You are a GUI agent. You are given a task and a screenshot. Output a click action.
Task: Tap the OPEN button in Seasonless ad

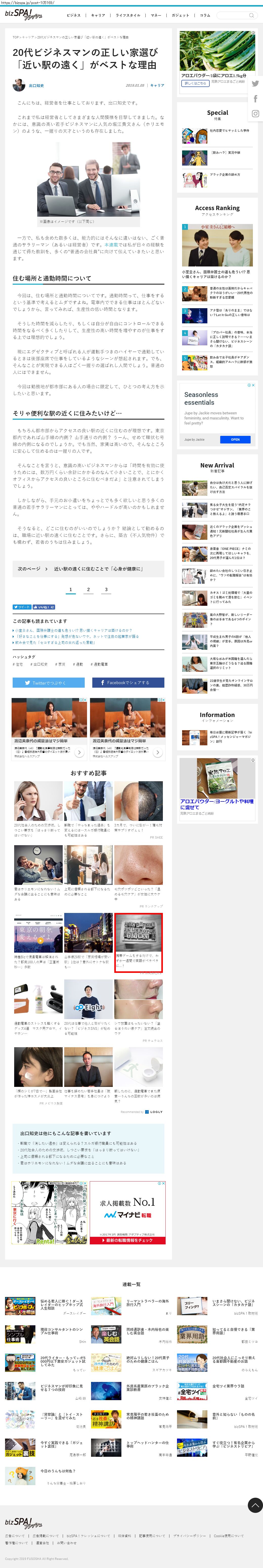235,439
